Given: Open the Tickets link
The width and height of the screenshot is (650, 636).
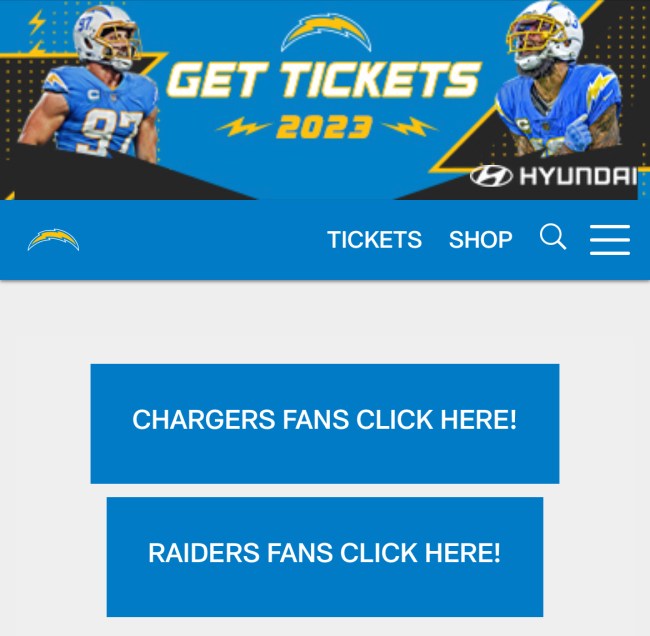Looking at the screenshot, I should (374, 240).
